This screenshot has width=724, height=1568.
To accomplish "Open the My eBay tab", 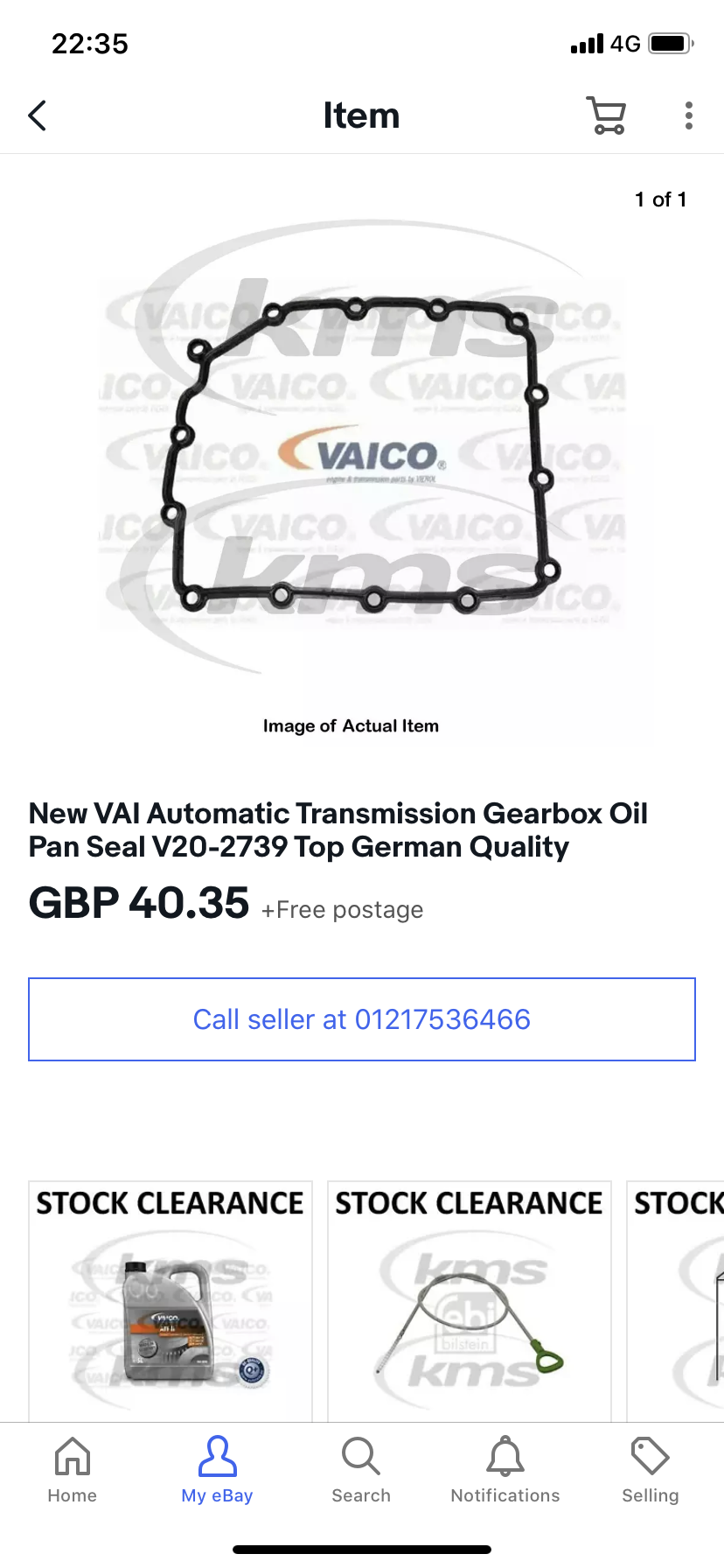I will tap(217, 1470).
